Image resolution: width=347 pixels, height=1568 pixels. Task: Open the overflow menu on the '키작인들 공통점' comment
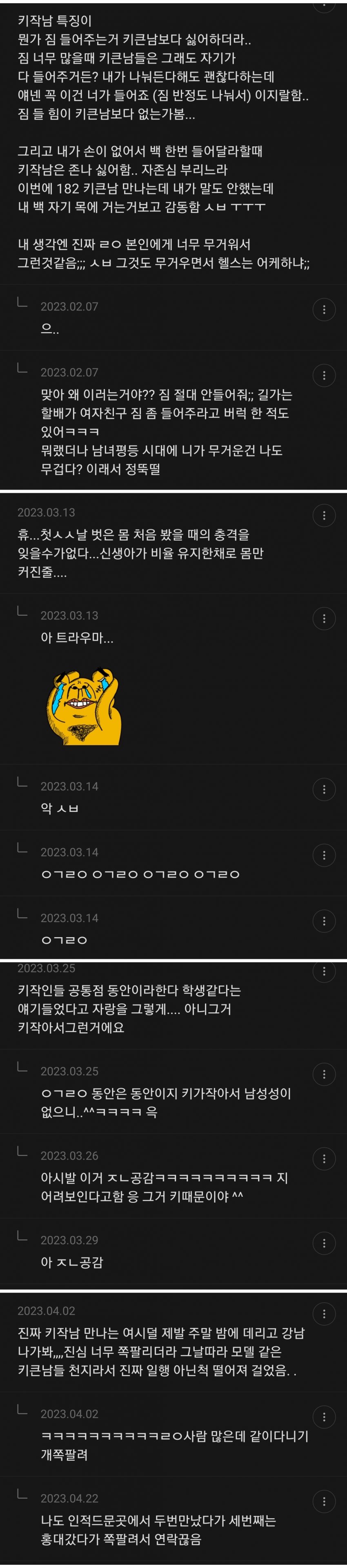tap(324, 971)
